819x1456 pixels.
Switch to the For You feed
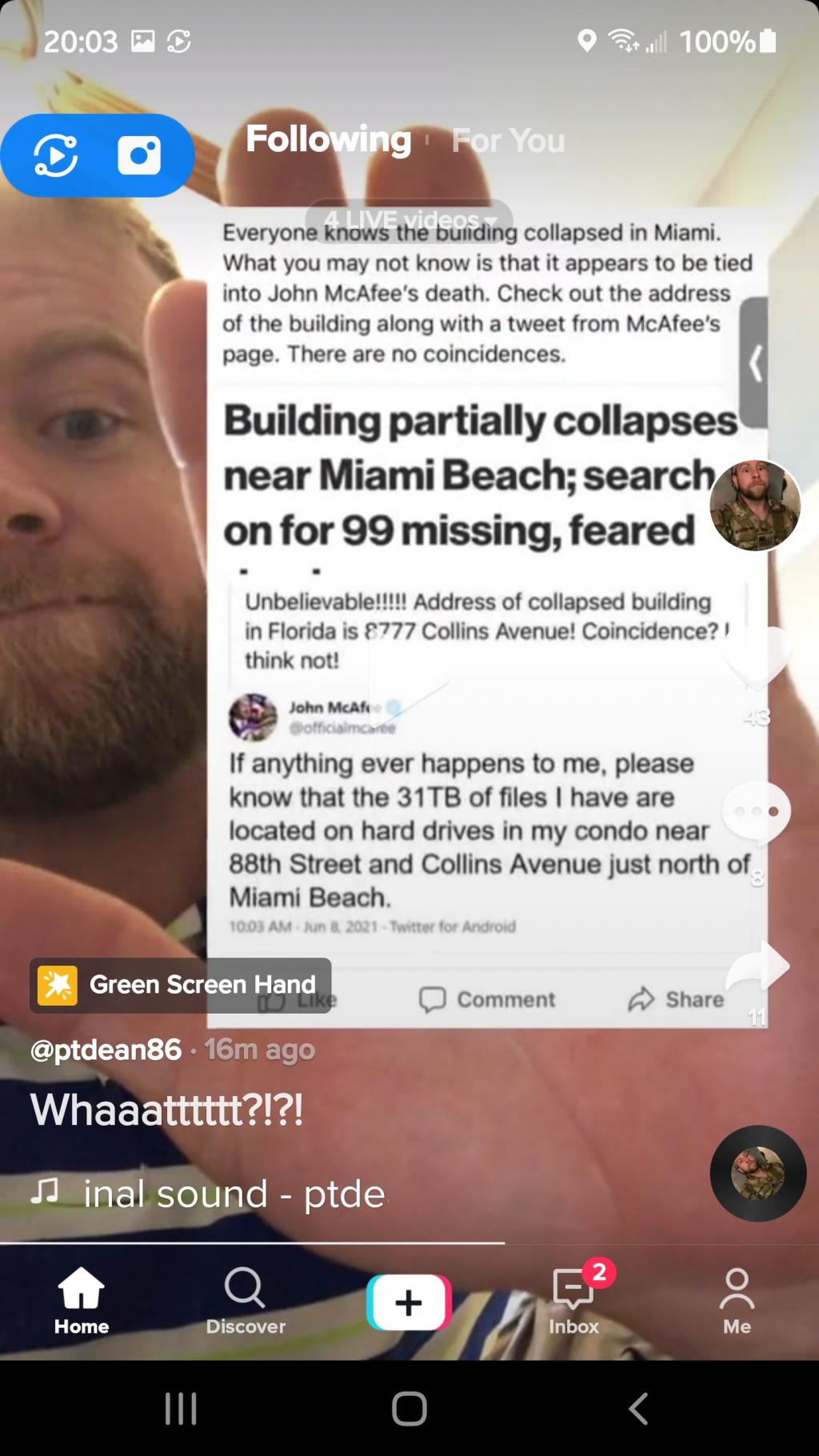[508, 141]
